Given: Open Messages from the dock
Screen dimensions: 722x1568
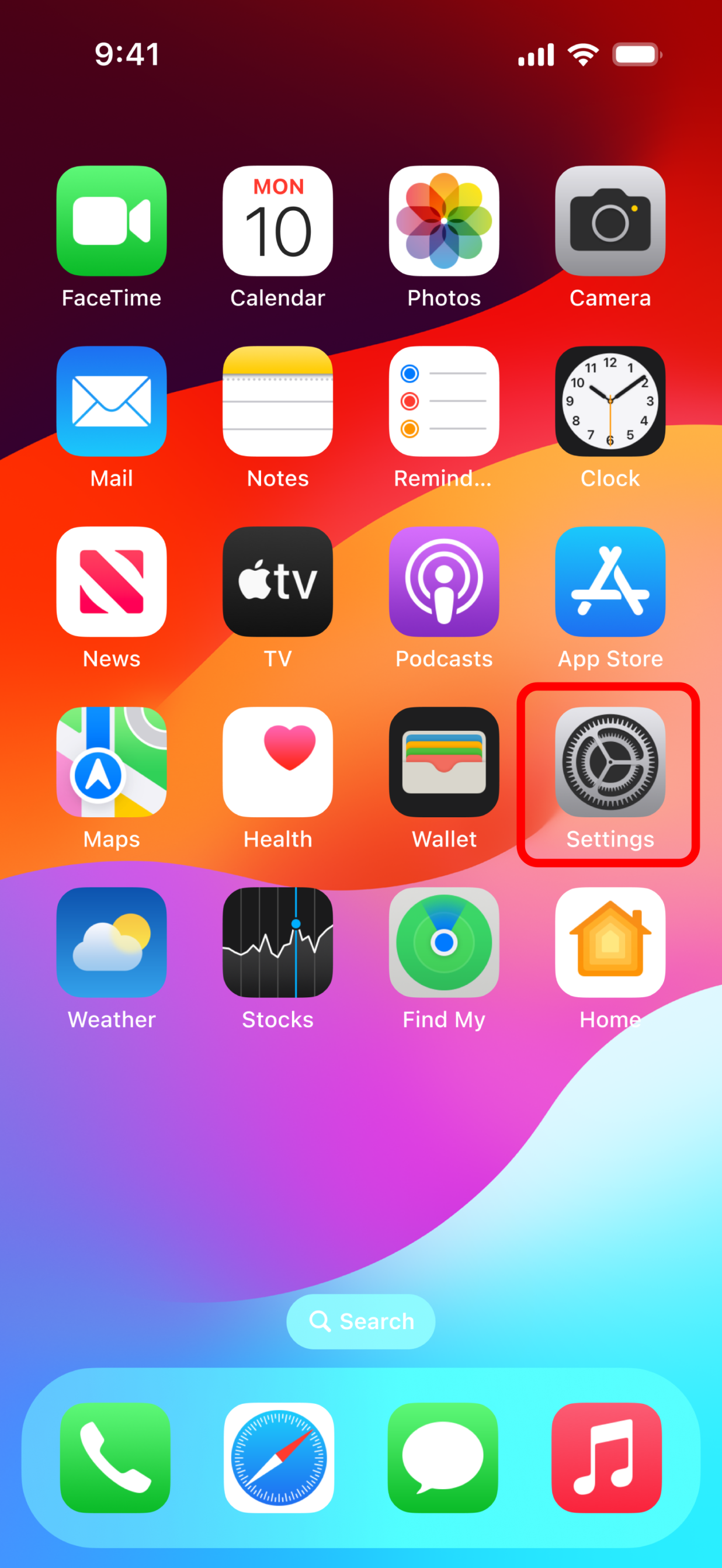Looking at the screenshot, I should pyautogui.click(x=443, y=1457).
